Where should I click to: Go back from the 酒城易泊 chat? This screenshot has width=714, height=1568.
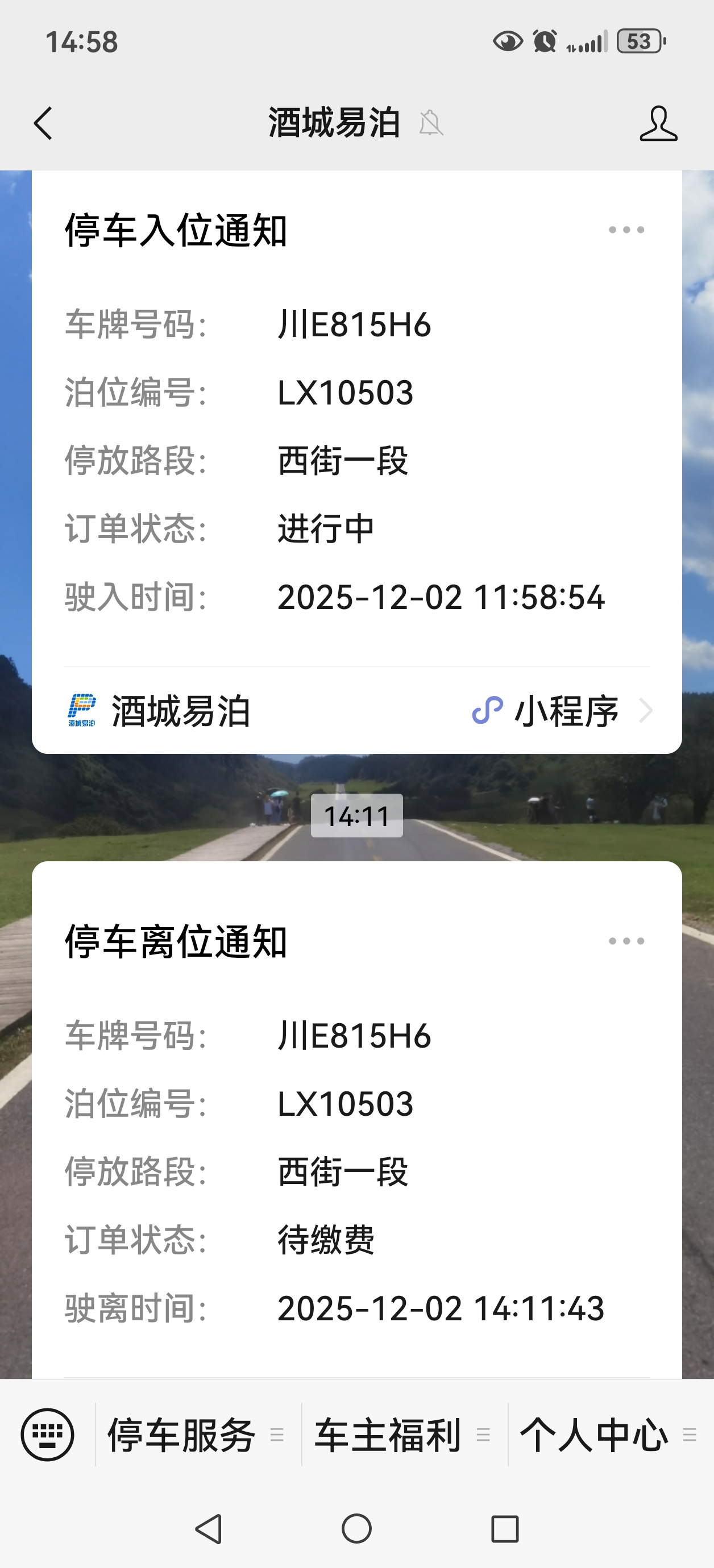43,124
